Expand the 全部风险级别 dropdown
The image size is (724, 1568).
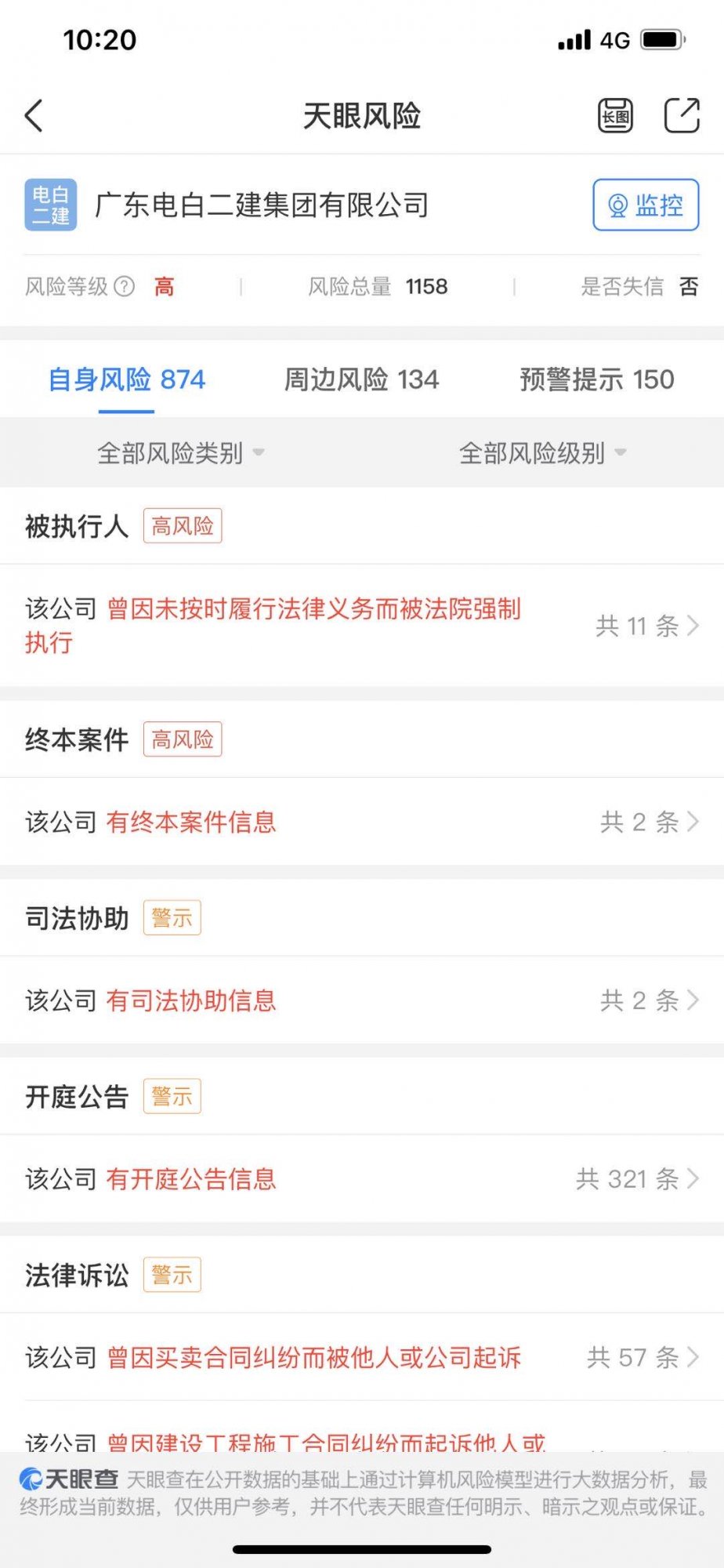pyautogui.click(x=542, y=453)
